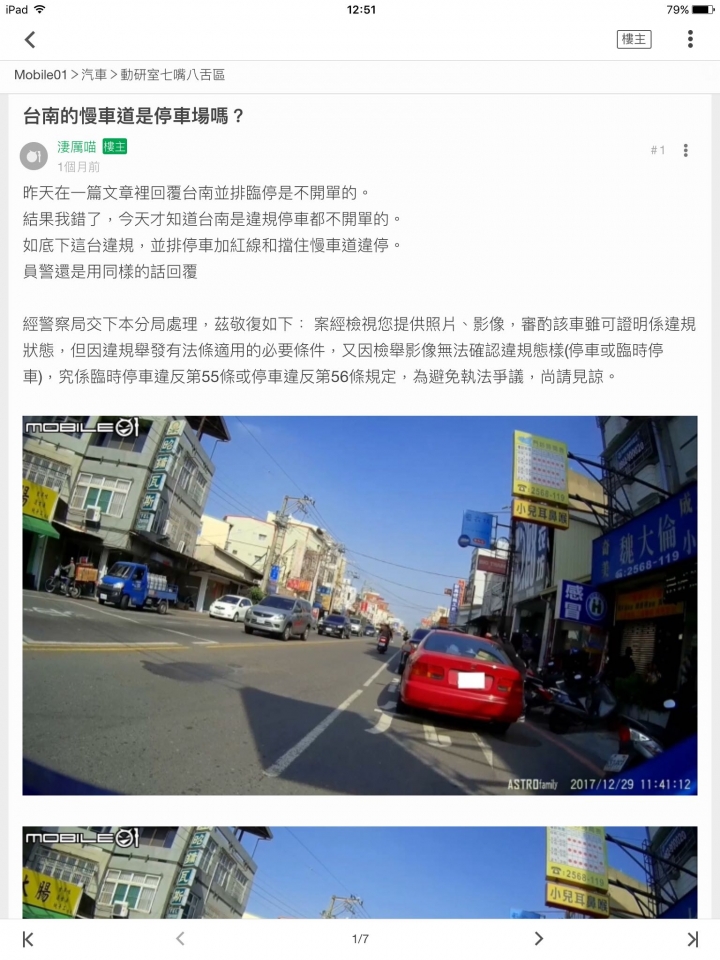Image resolution: width=720 pixels, height=960 pixels.
Task: Open the 汽車 breadcrumb category
Action: pos(95,75)
